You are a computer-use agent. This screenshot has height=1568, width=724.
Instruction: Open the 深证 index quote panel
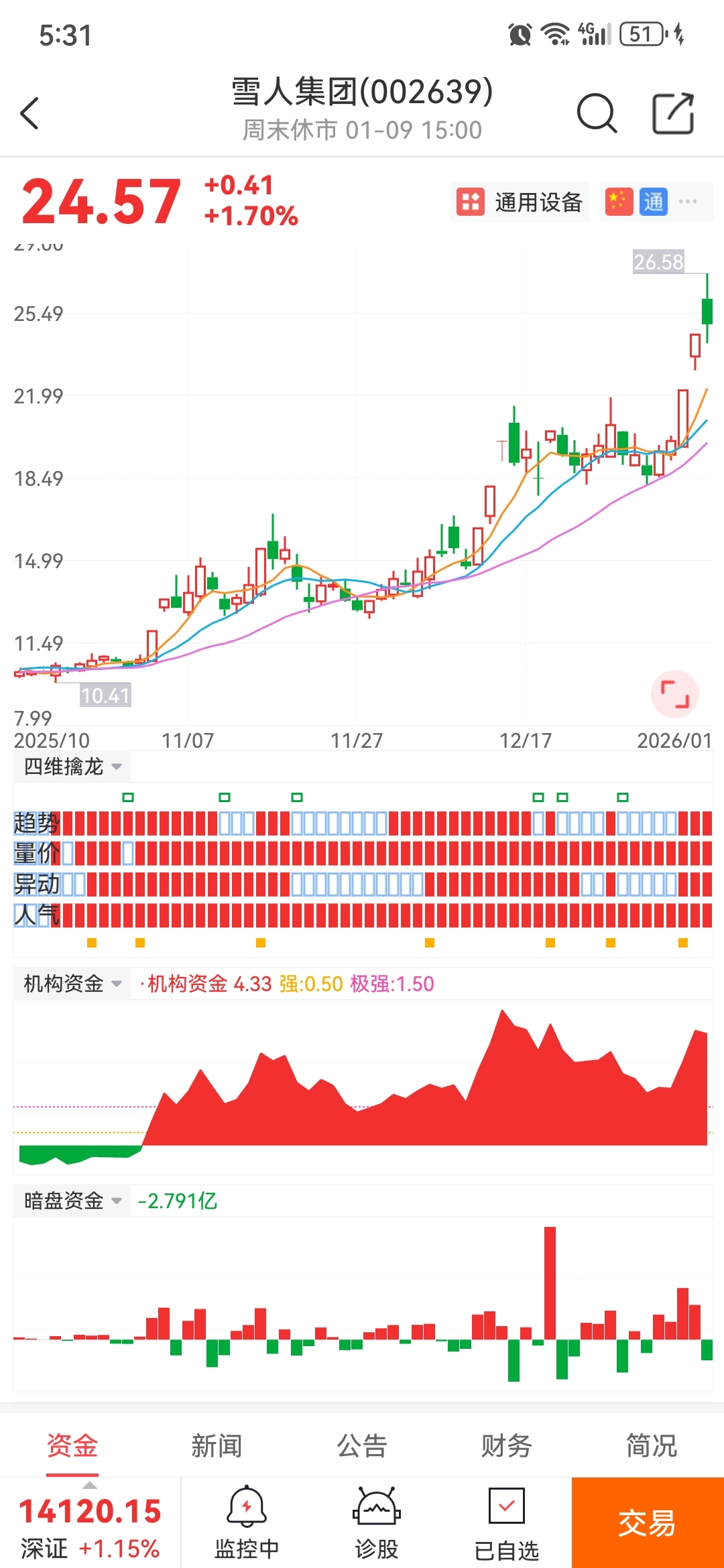coord(90,1524)
